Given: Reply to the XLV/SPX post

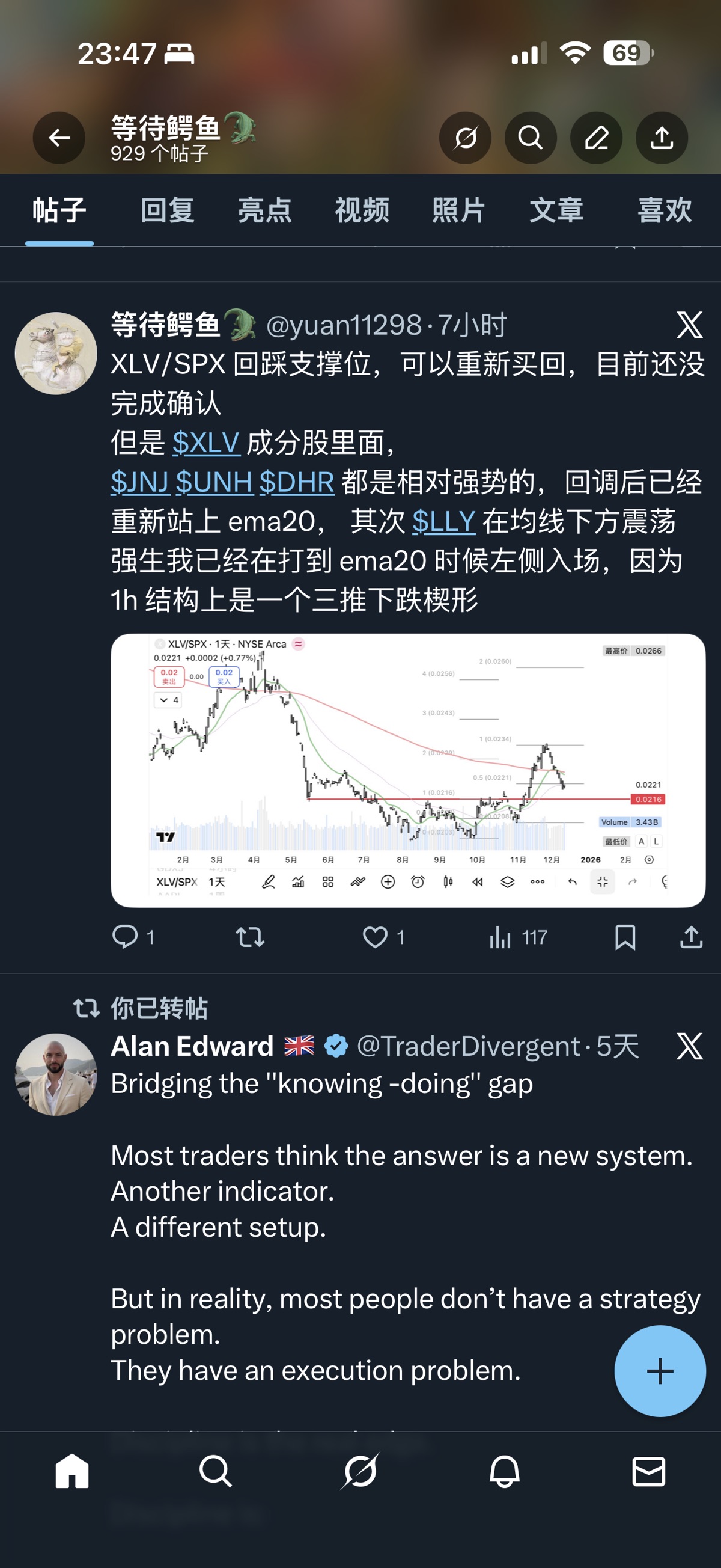Looking at the screenshot, I should tap(126, 937).
